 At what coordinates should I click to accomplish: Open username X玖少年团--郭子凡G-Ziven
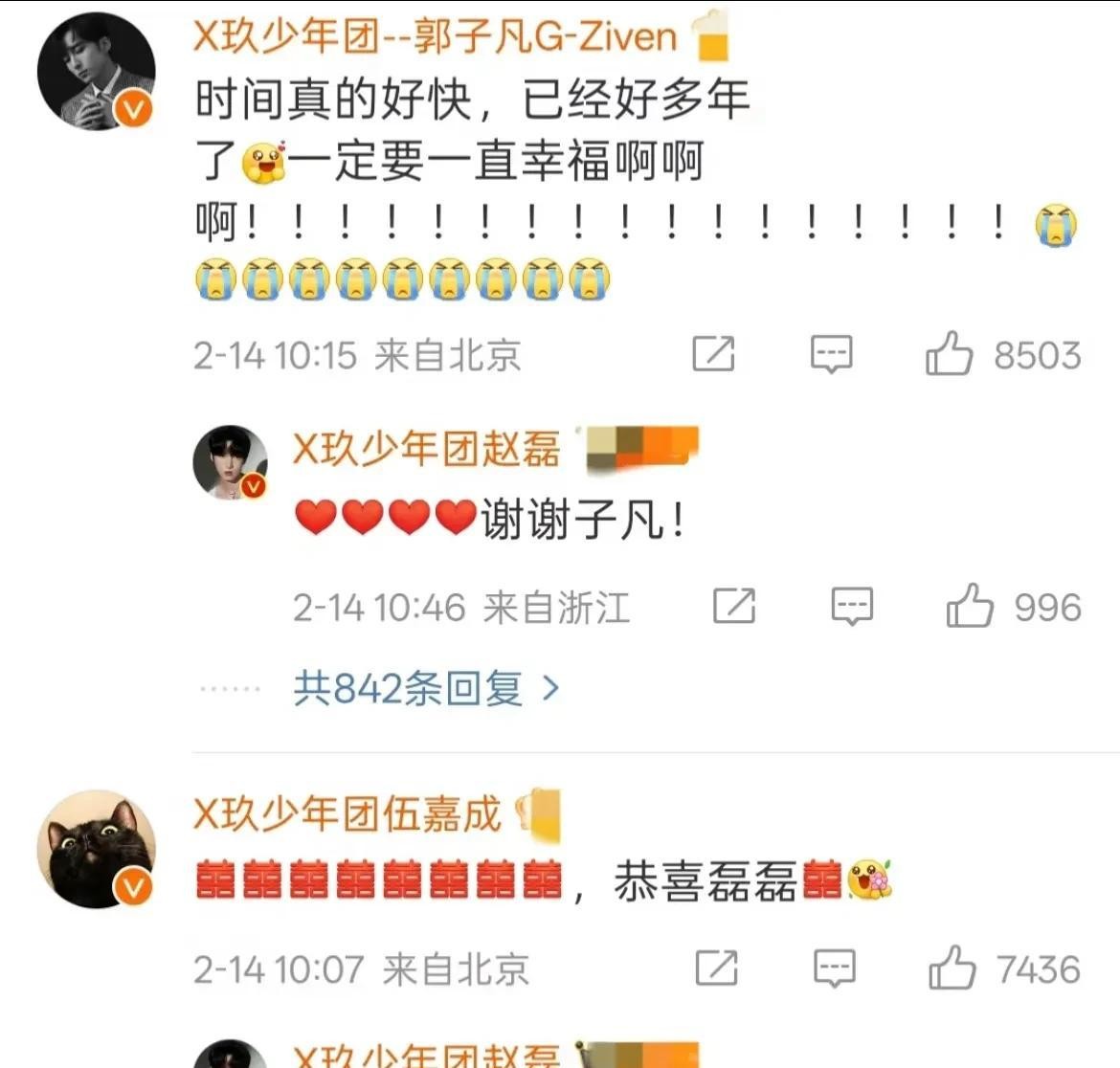pos(436,36)
